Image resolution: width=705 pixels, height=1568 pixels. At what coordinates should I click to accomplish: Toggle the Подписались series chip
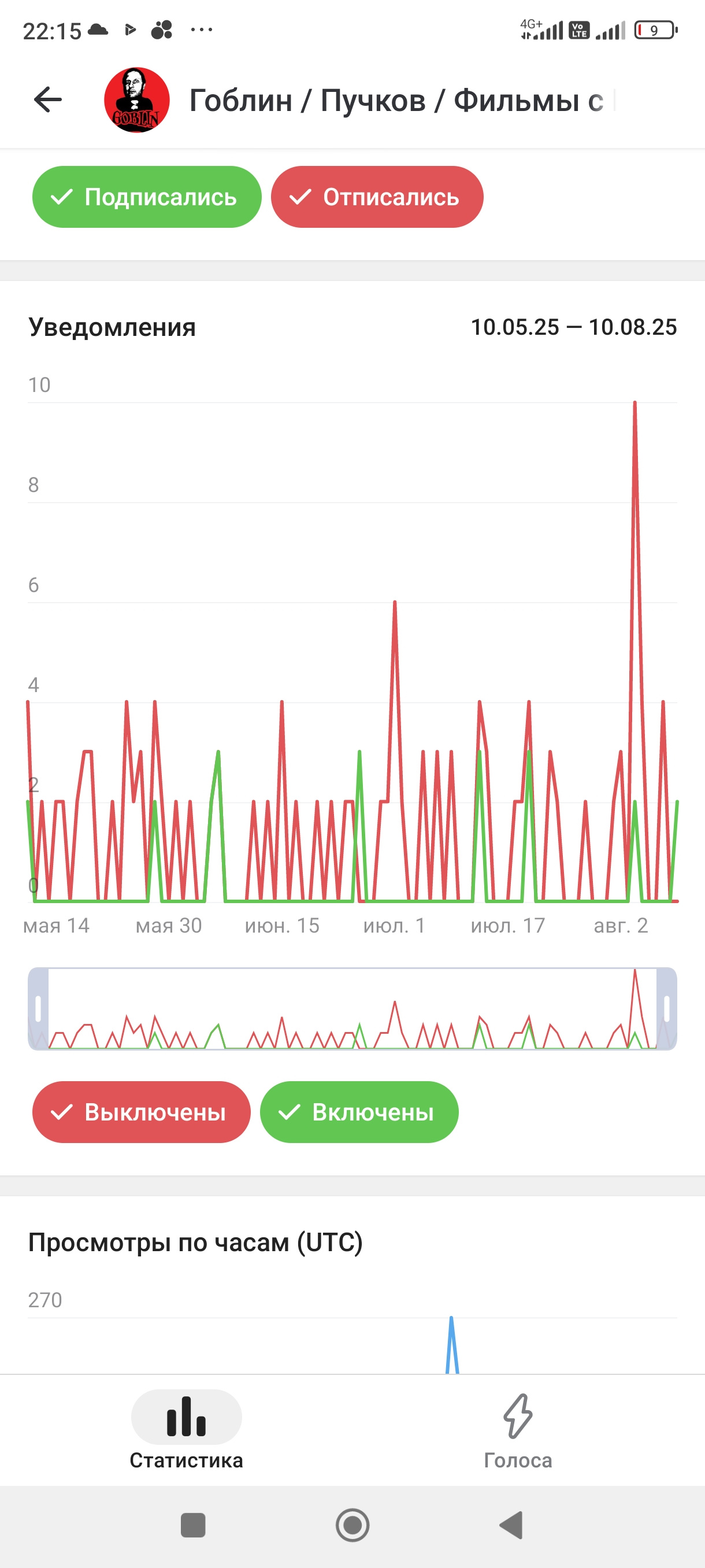[147, 197]
